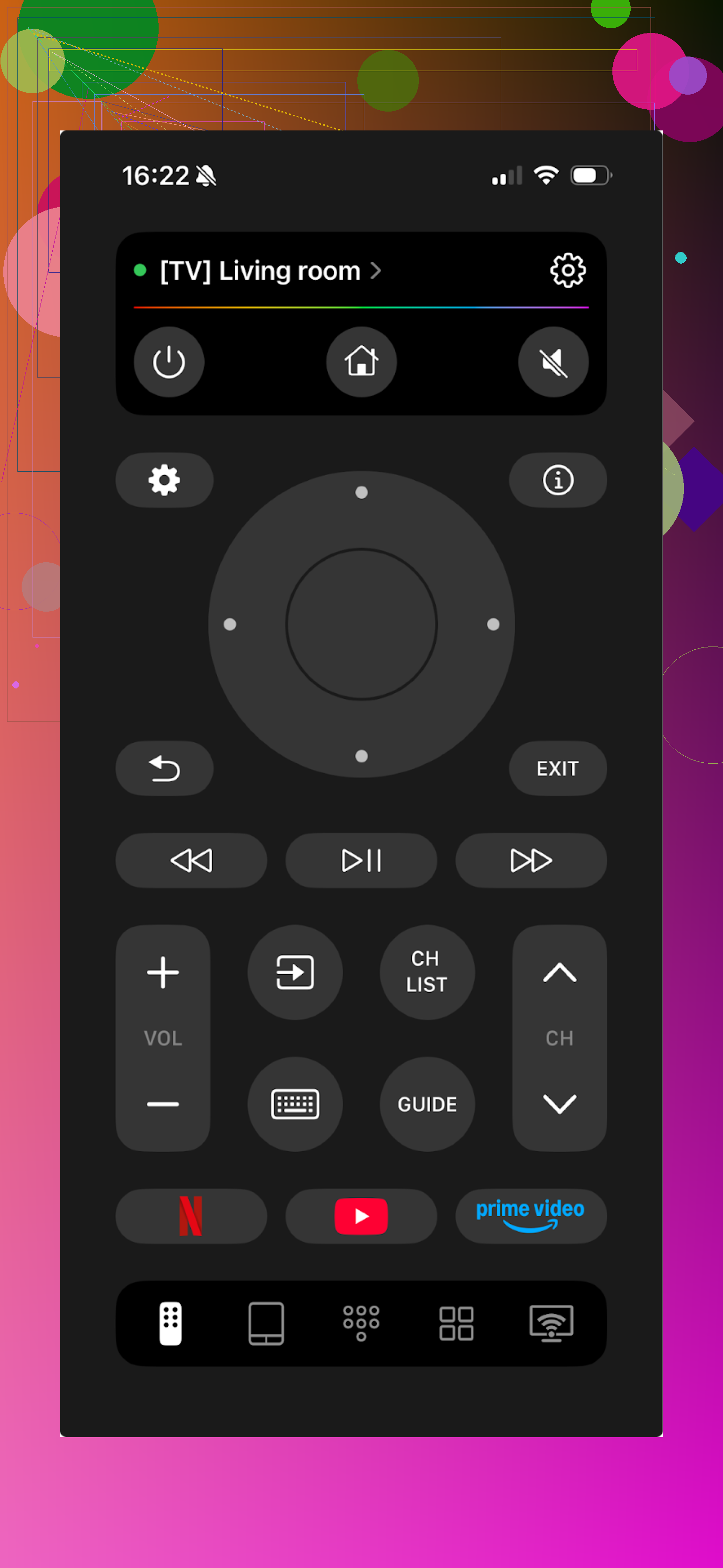Rewind the current playback

pos(191,860)
